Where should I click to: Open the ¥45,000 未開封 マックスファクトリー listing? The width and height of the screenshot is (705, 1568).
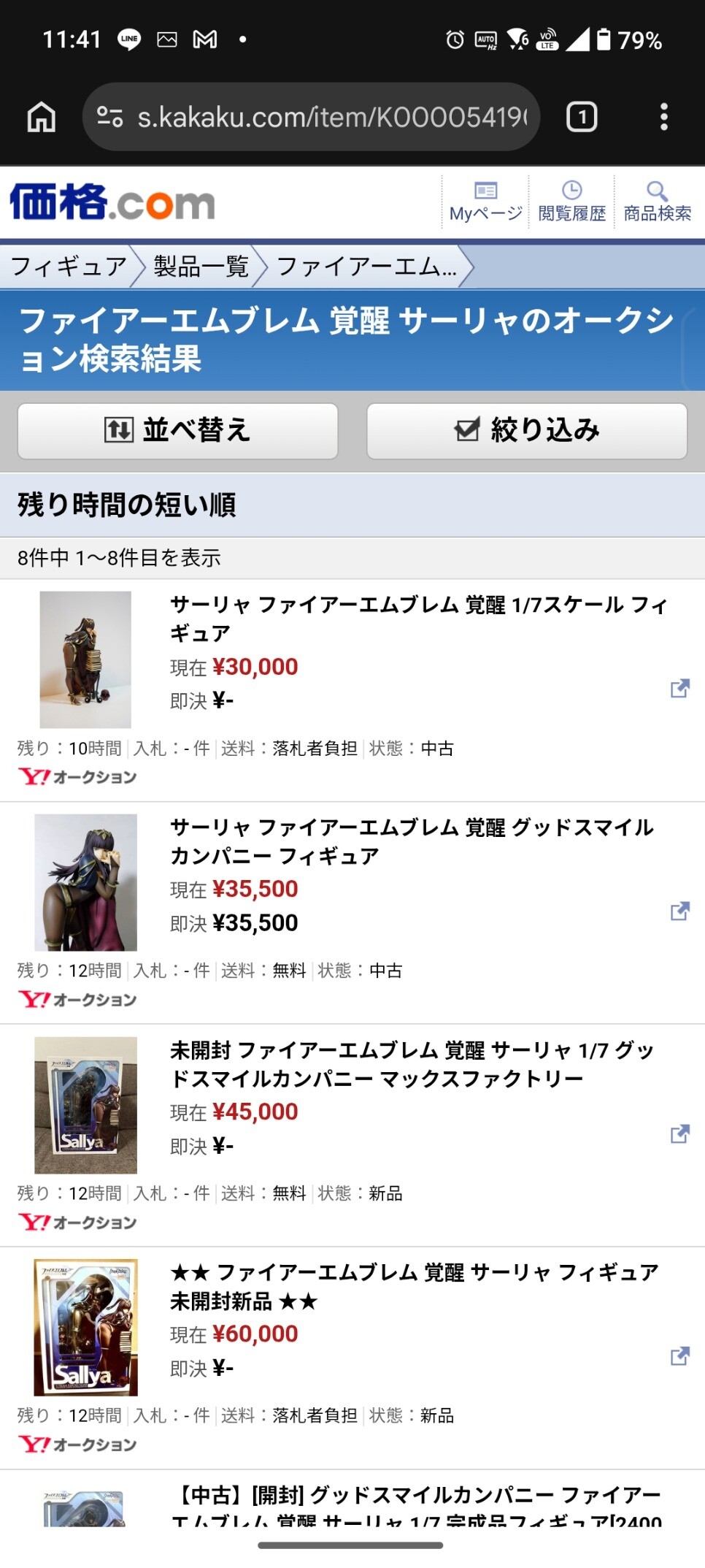click(x=412, y=1064)
